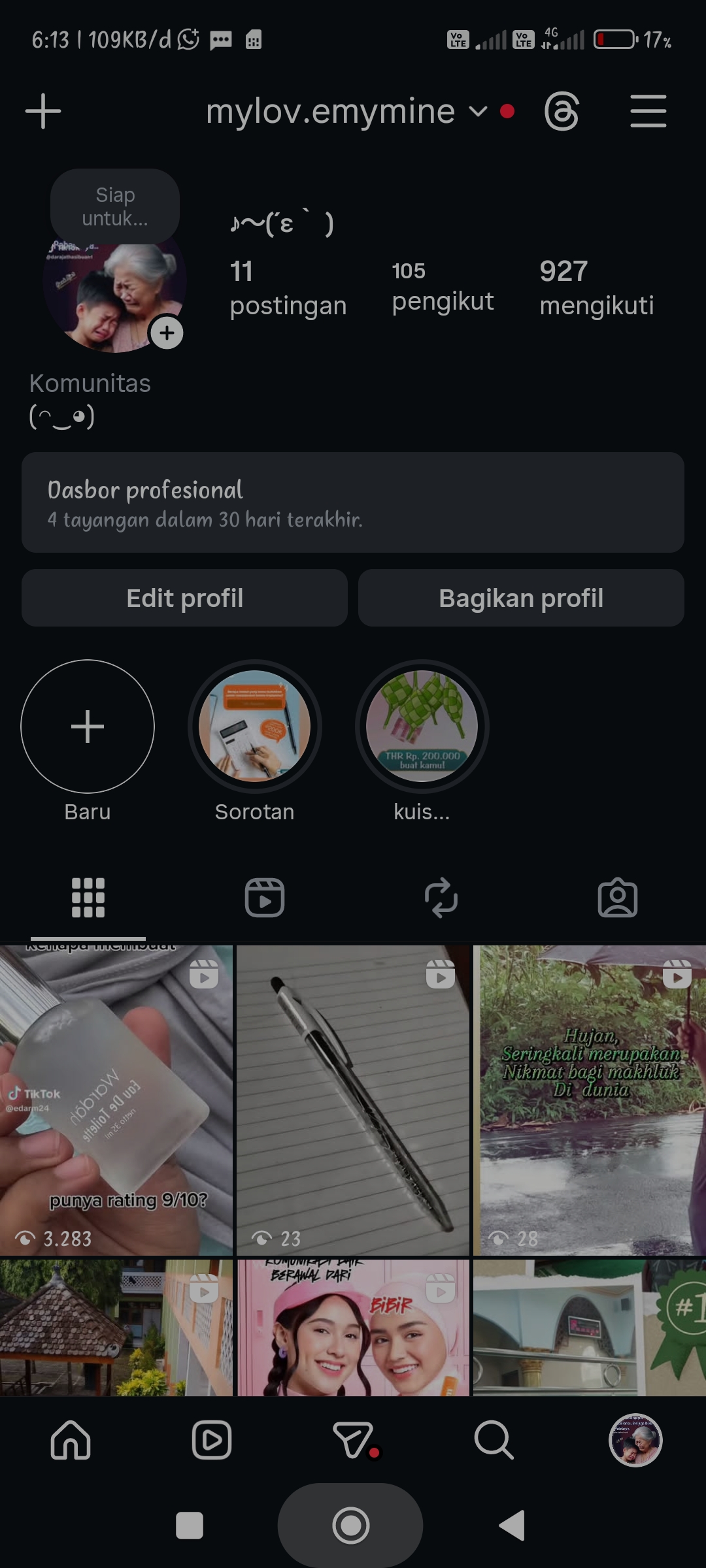Open the search and explore tab
This screenshot has width=706, height=1568.
tap(494, 1440)
